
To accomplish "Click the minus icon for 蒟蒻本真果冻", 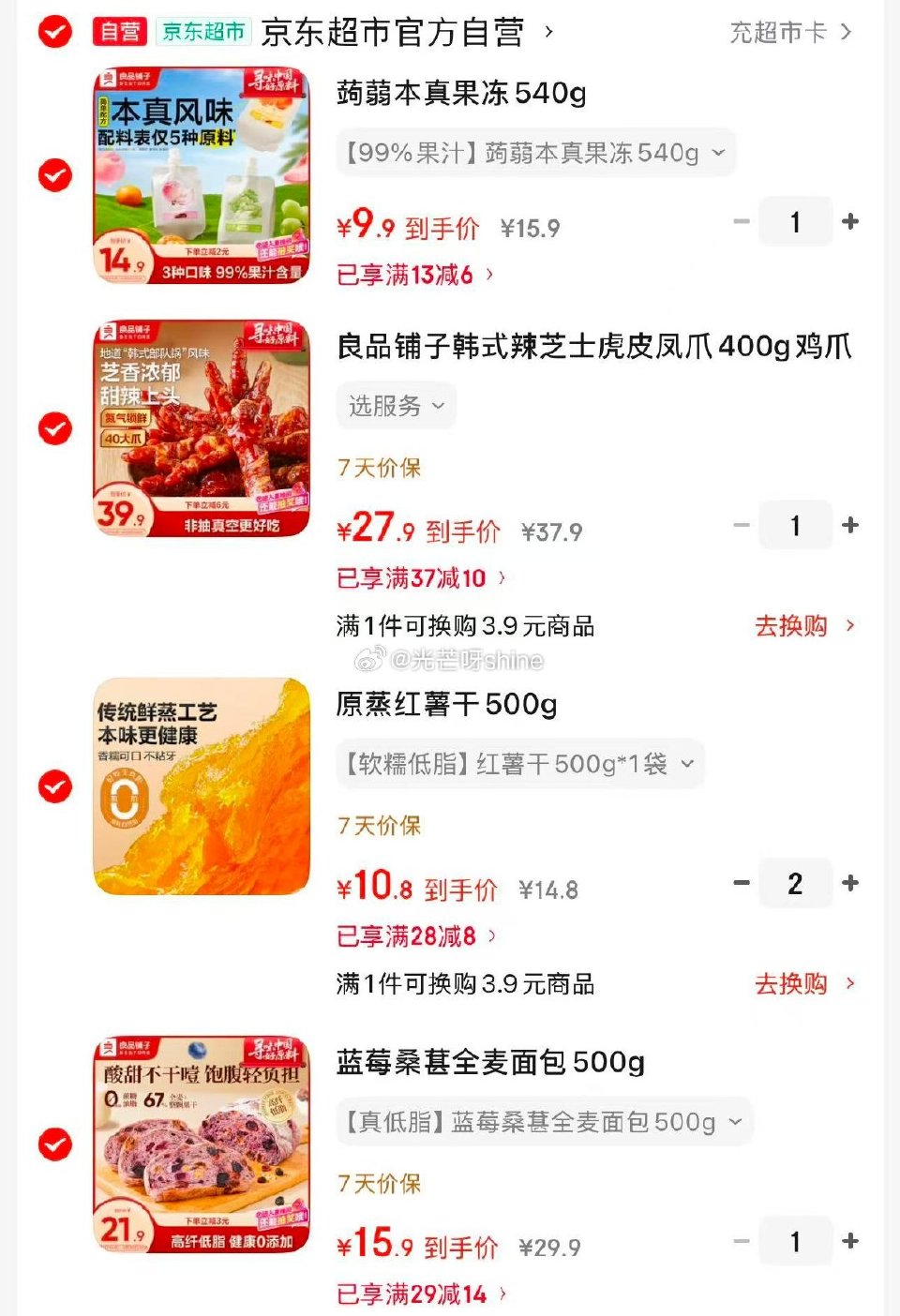I will tap(742, 221).
